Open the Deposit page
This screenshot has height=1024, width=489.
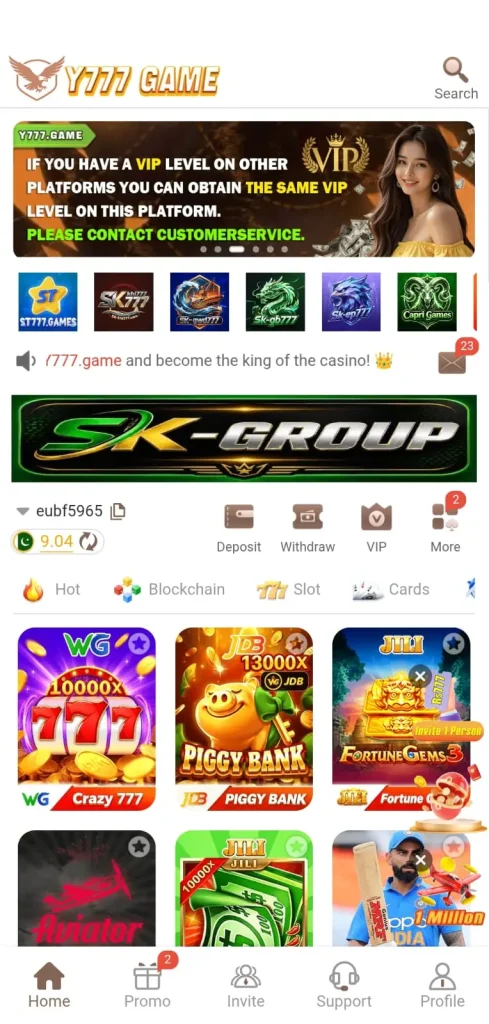click(x=239, y=529)
